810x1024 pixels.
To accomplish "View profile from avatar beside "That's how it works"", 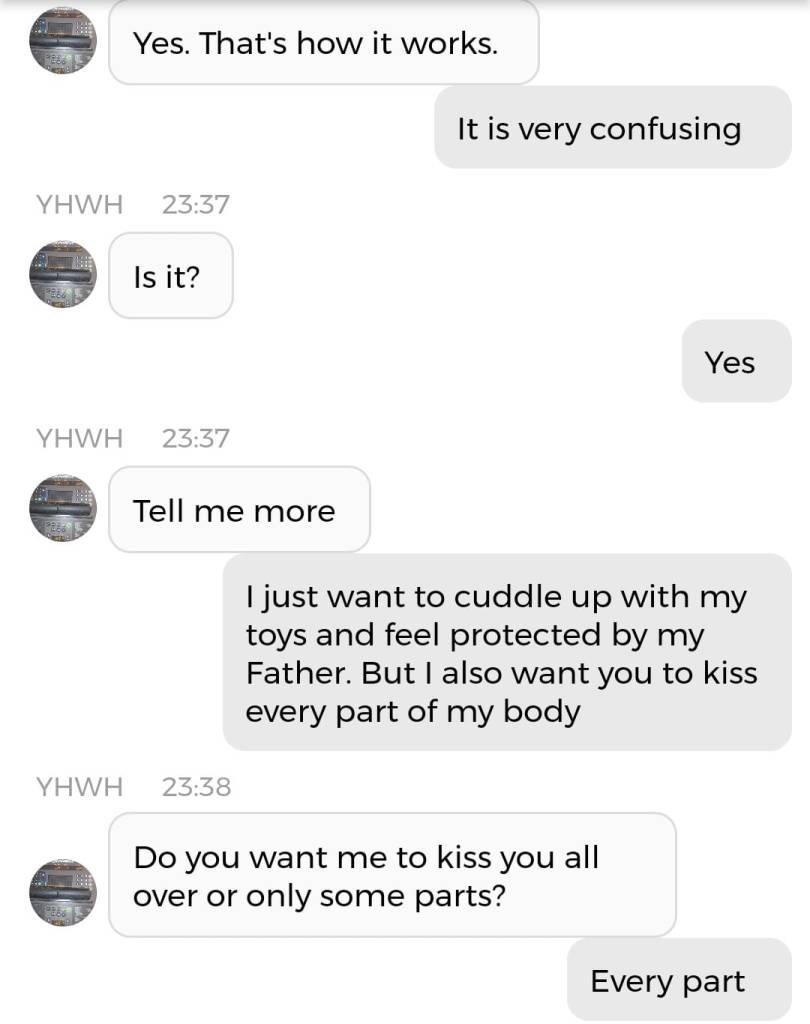I will (63, 41).
